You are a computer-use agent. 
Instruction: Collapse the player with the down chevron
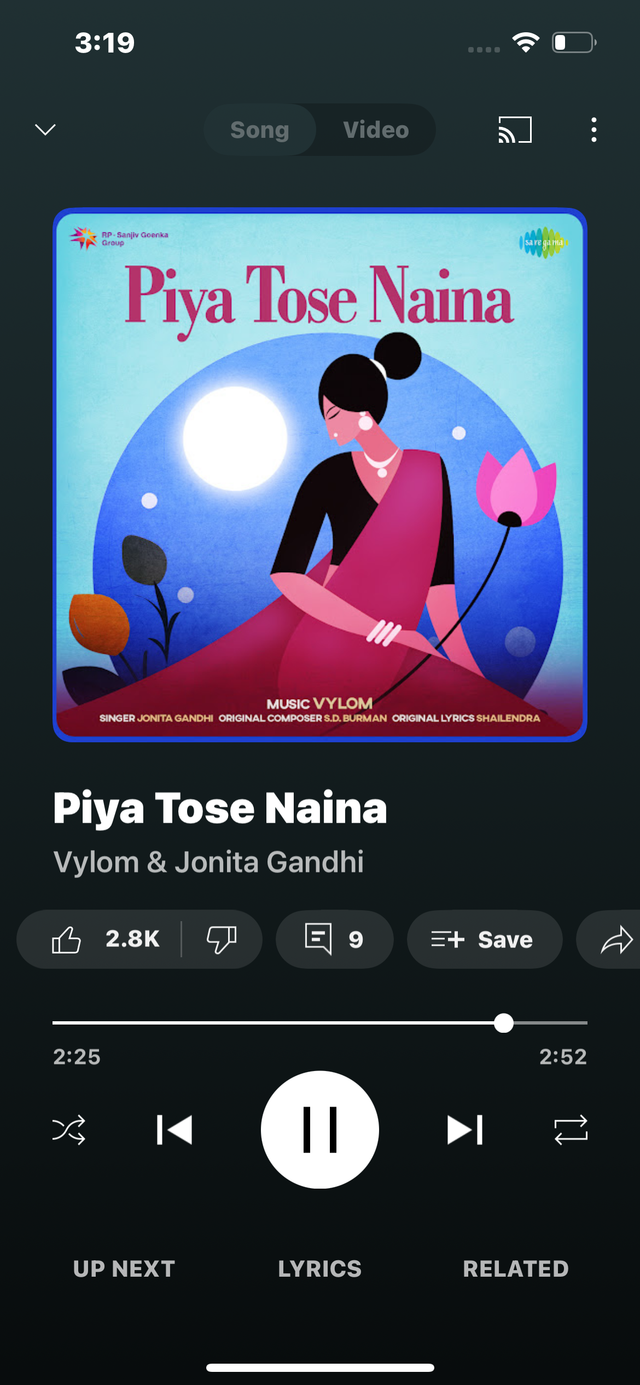click(45, 130)
